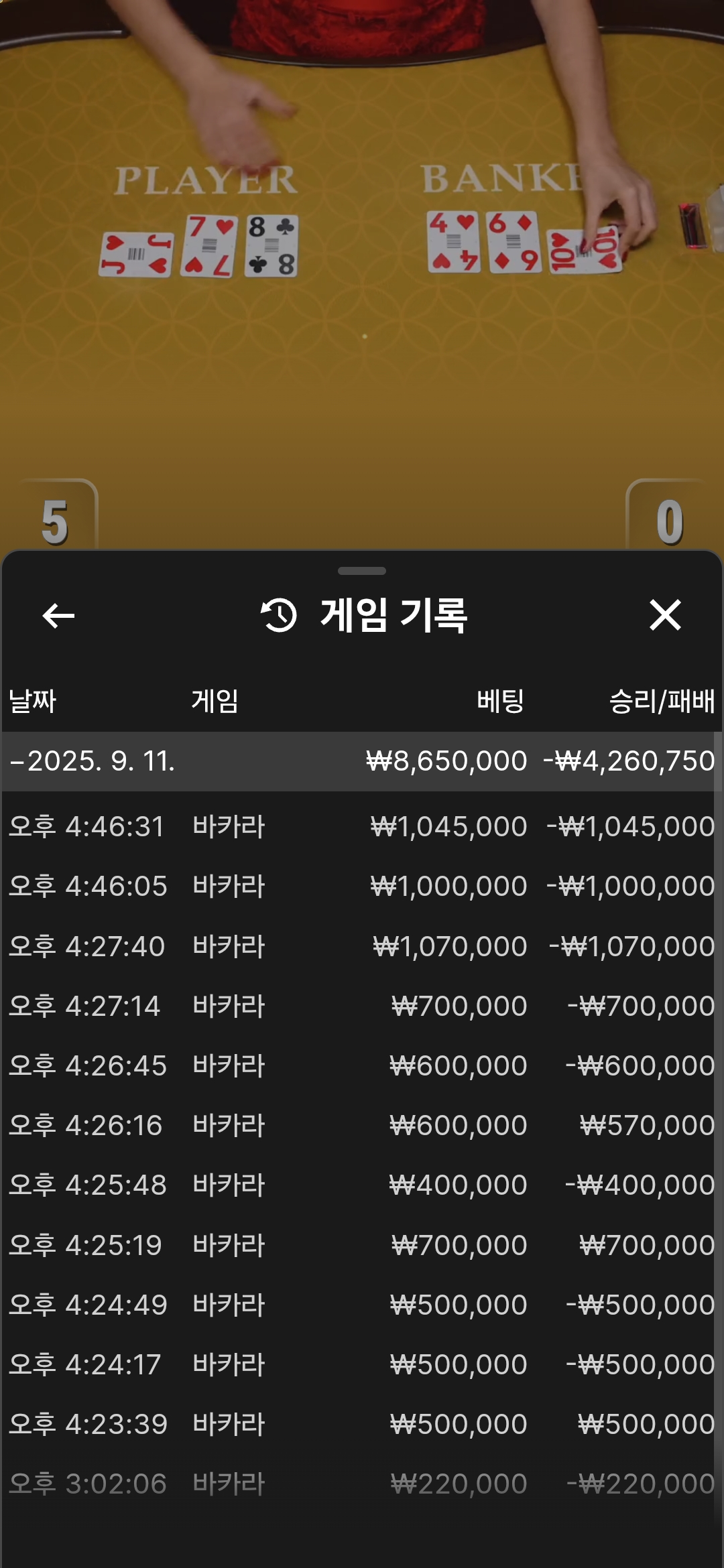Open the 오후 4:46:05 바카라 record
724x1568 pixels.
pos(361,887)
